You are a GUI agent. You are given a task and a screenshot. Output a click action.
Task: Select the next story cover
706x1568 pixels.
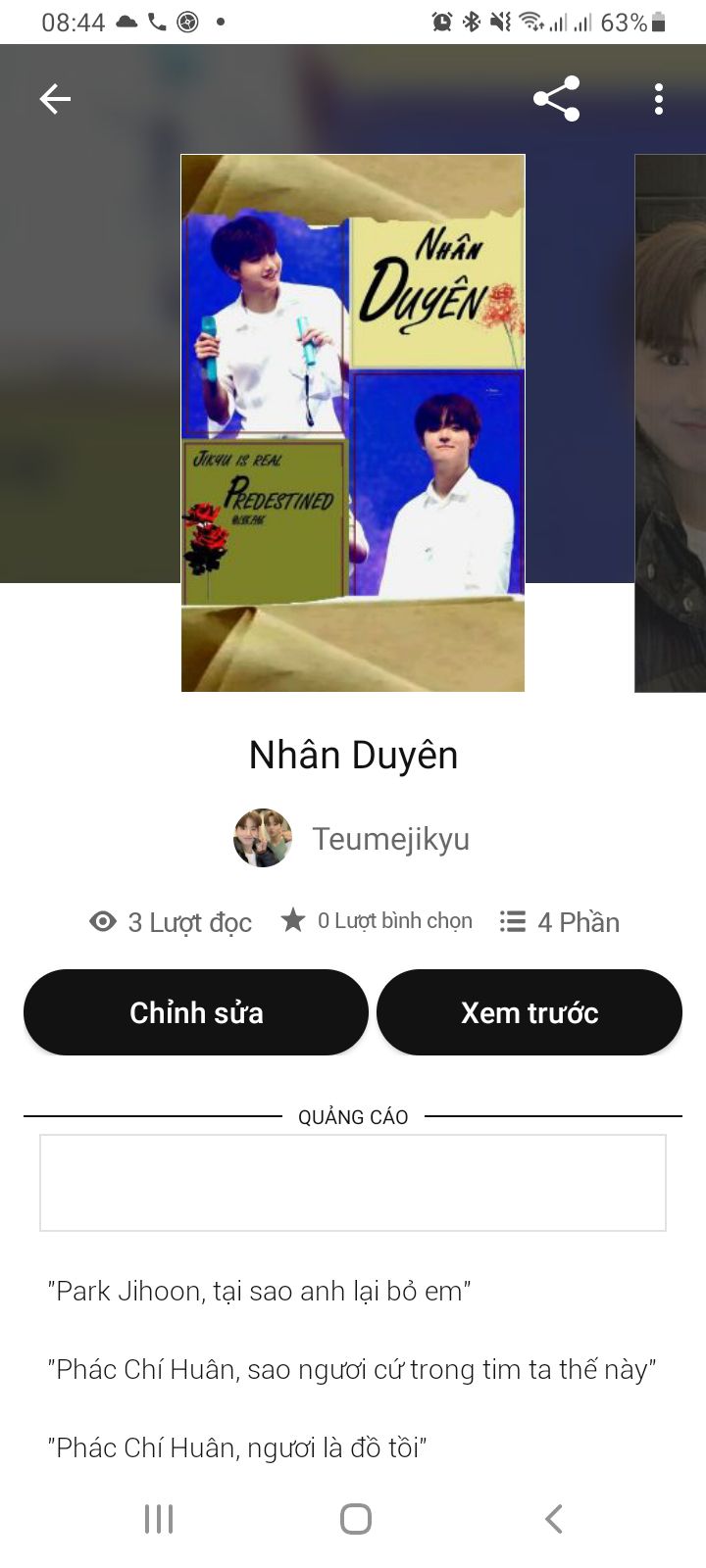(671, 423)
